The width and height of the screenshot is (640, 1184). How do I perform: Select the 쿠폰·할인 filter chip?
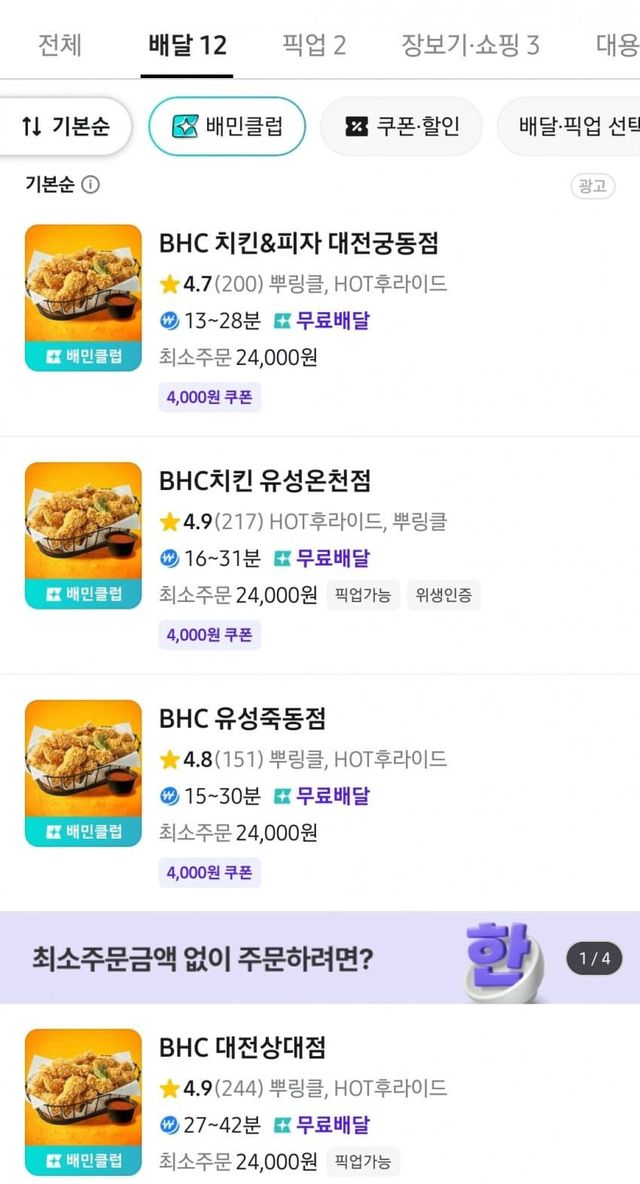point(401,126)
